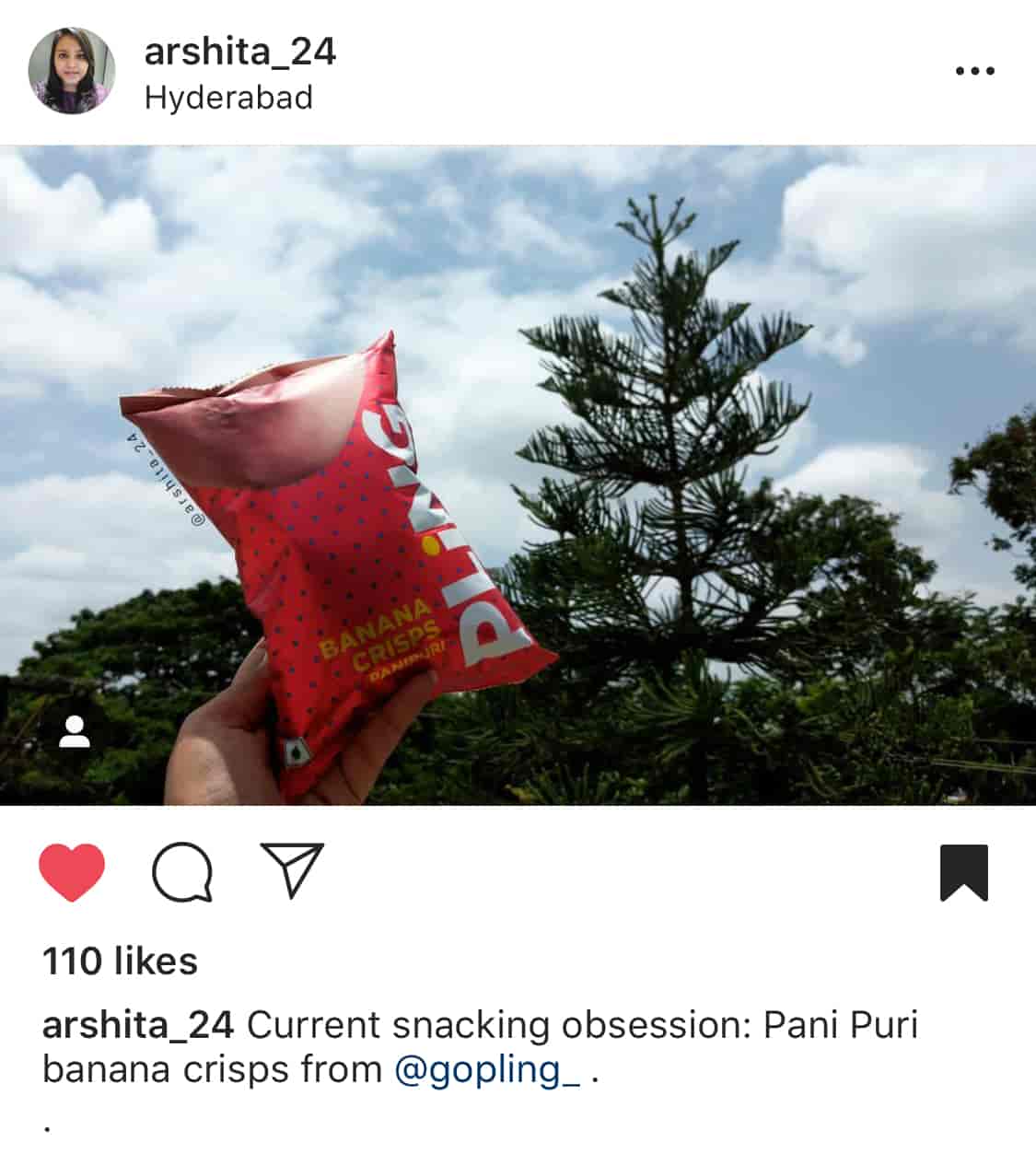1036x1165 pixels.
Task: Open the Hyderabad location tag
Action: click(228, 98)
